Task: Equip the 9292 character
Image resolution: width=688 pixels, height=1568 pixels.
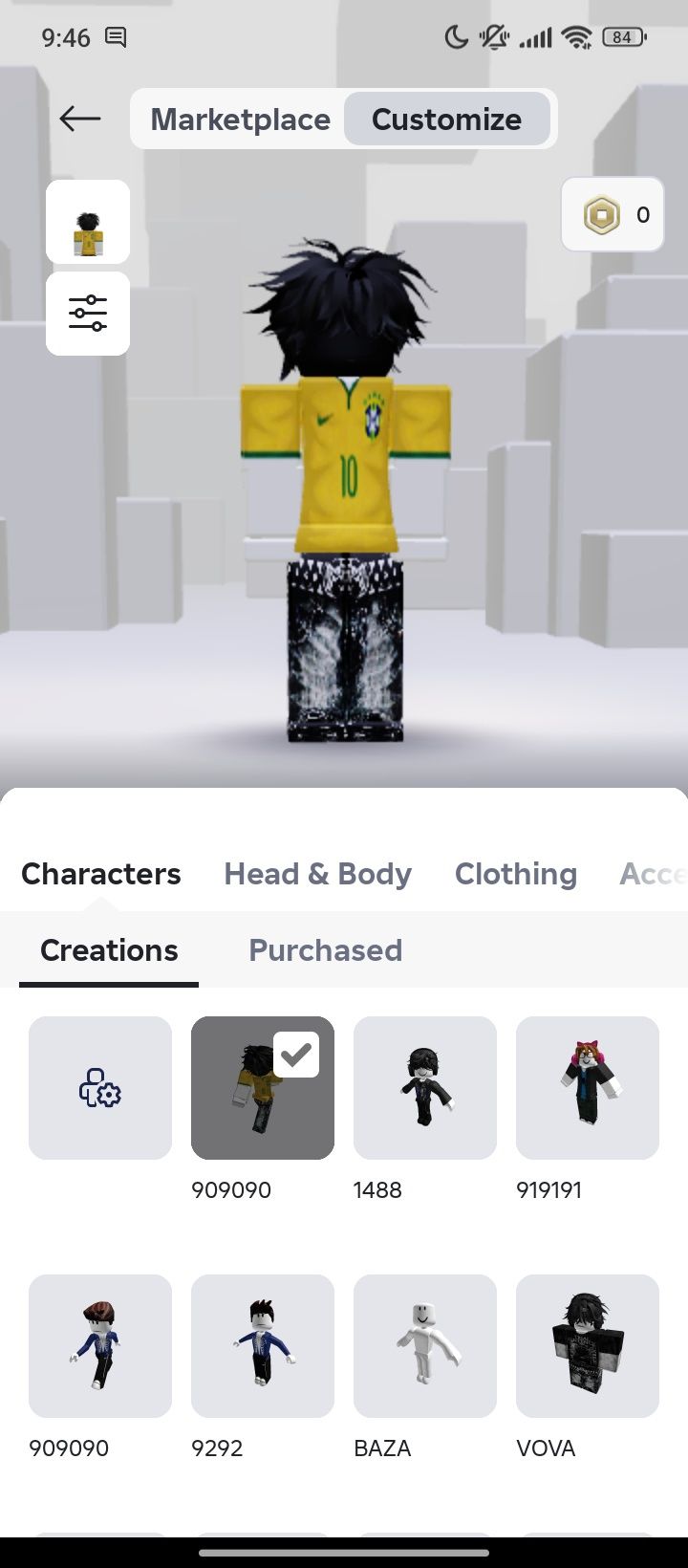Action: tap(263, 1346)
